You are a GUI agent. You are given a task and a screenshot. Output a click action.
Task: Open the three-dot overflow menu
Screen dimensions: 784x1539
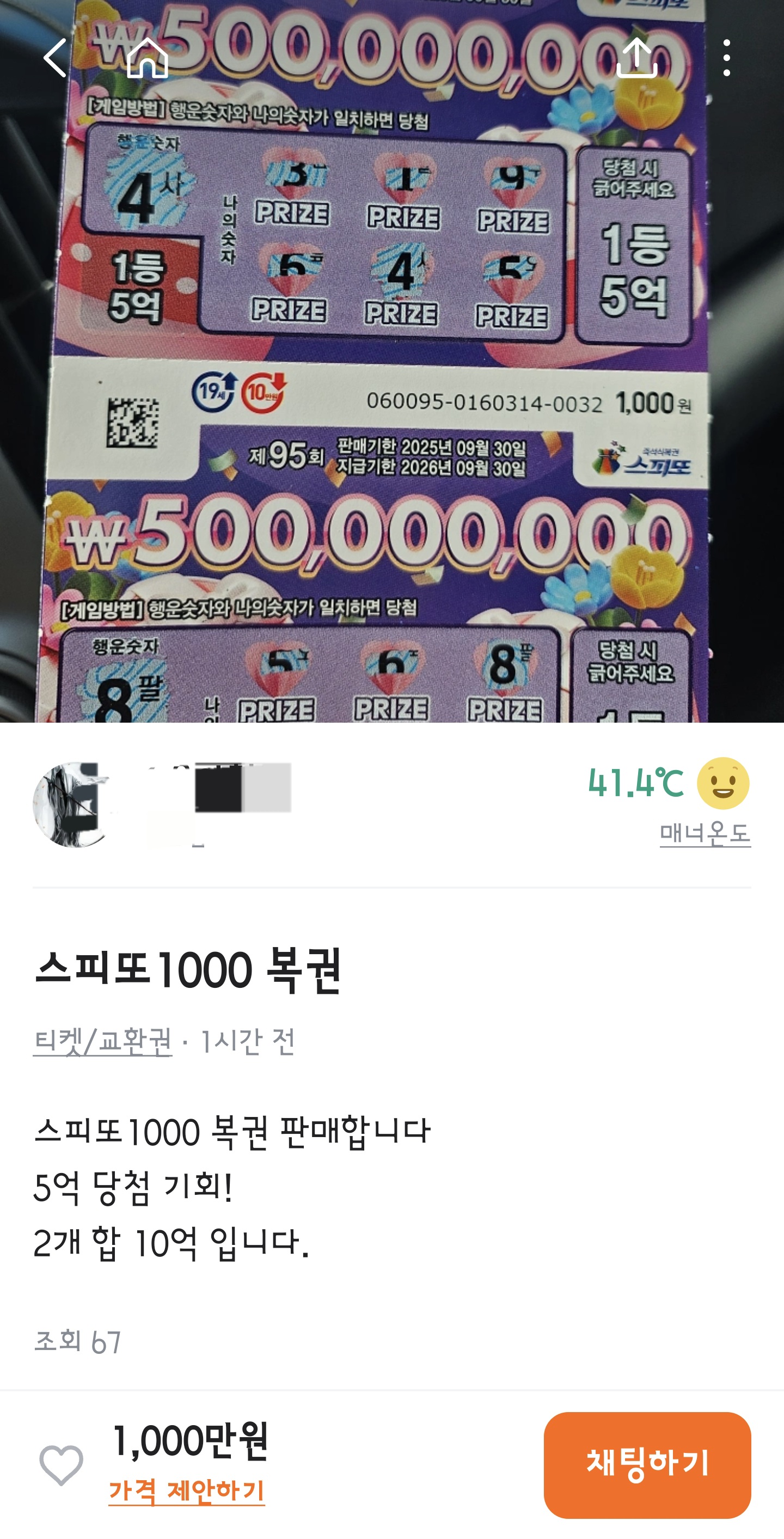click(726, 58)
